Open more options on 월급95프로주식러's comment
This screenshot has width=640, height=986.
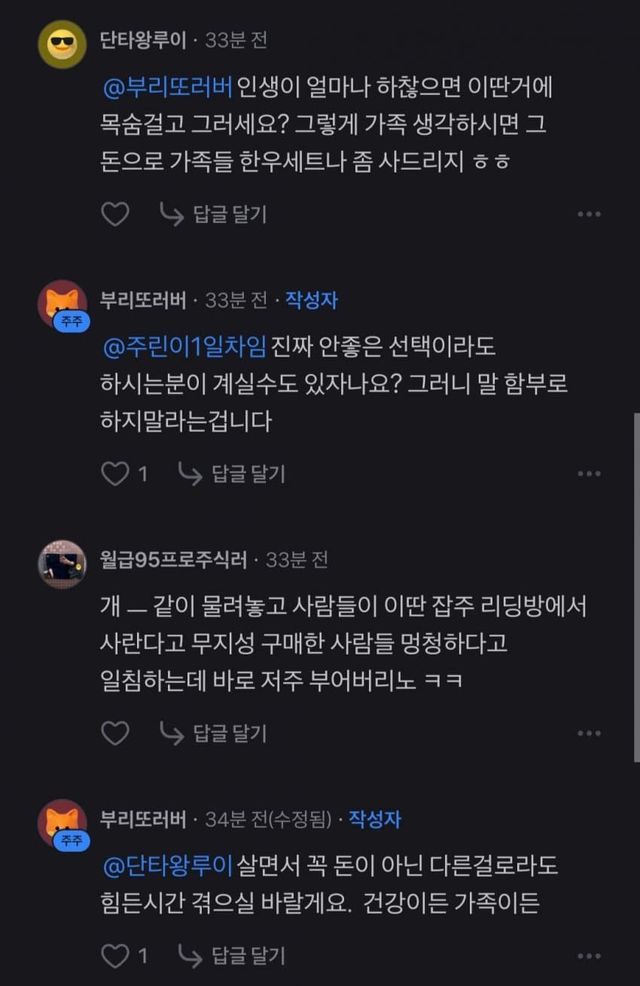(x=589, y=733)
